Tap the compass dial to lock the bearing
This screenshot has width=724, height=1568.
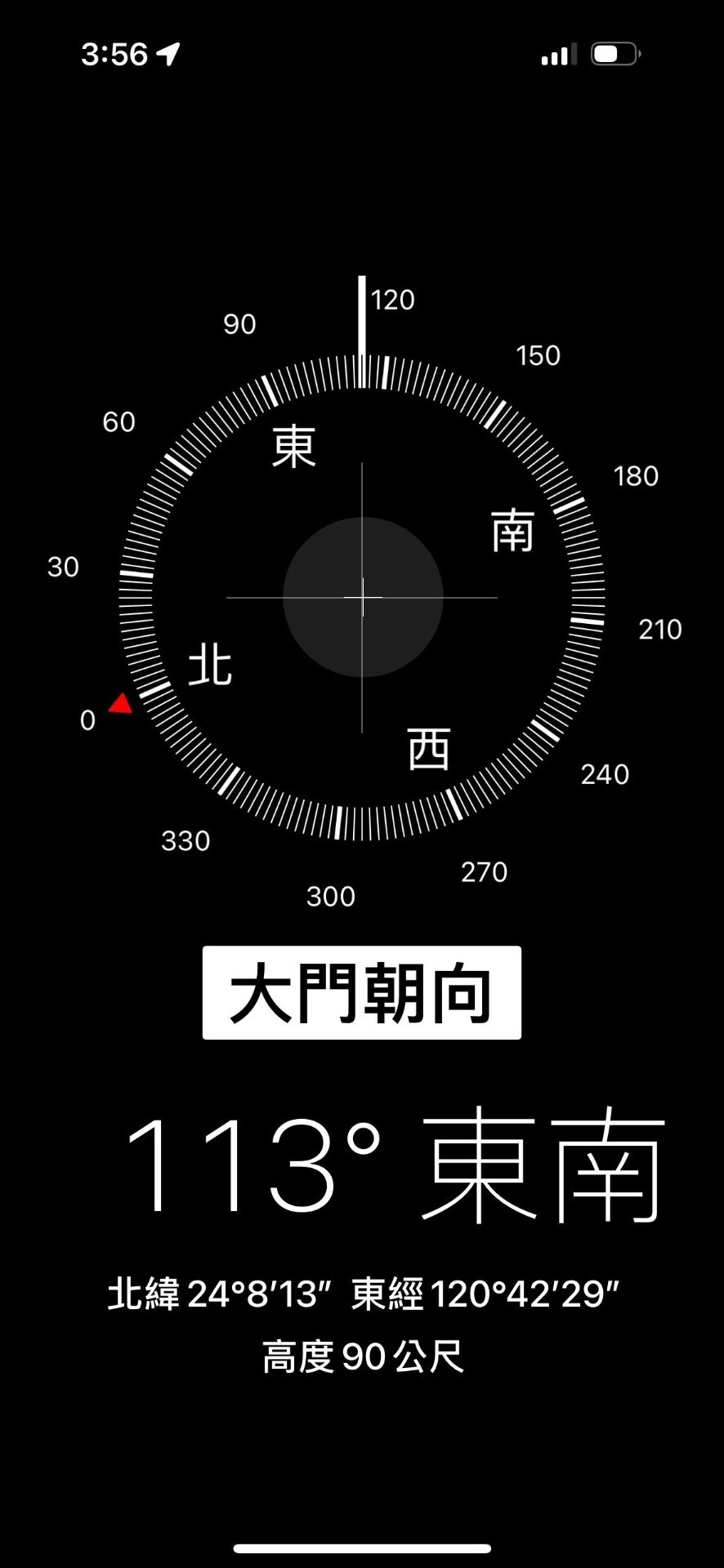coord(362,597)
